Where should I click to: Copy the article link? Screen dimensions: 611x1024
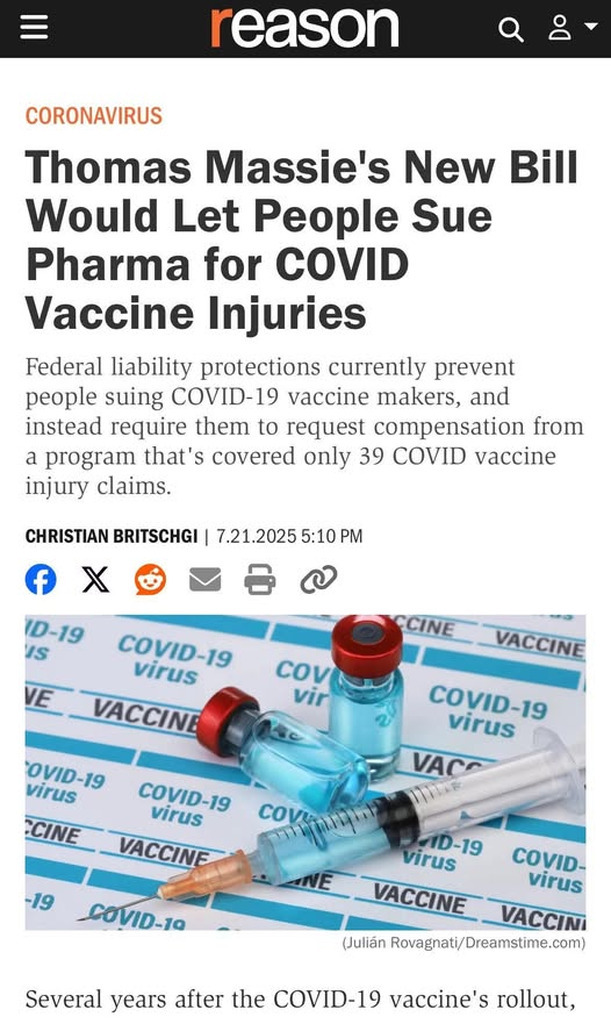318,579
